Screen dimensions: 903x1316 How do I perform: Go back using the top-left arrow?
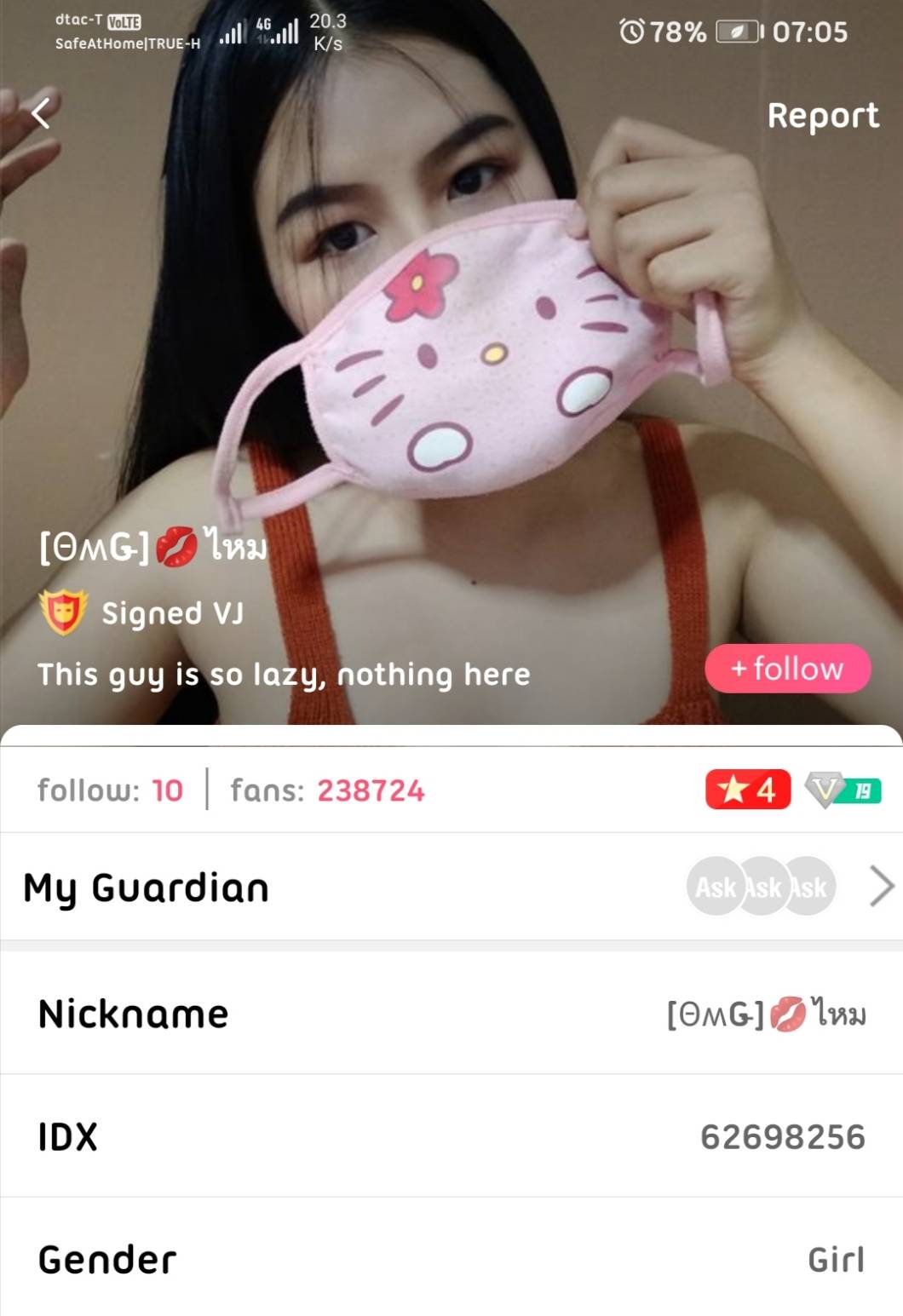pos(41,112)
